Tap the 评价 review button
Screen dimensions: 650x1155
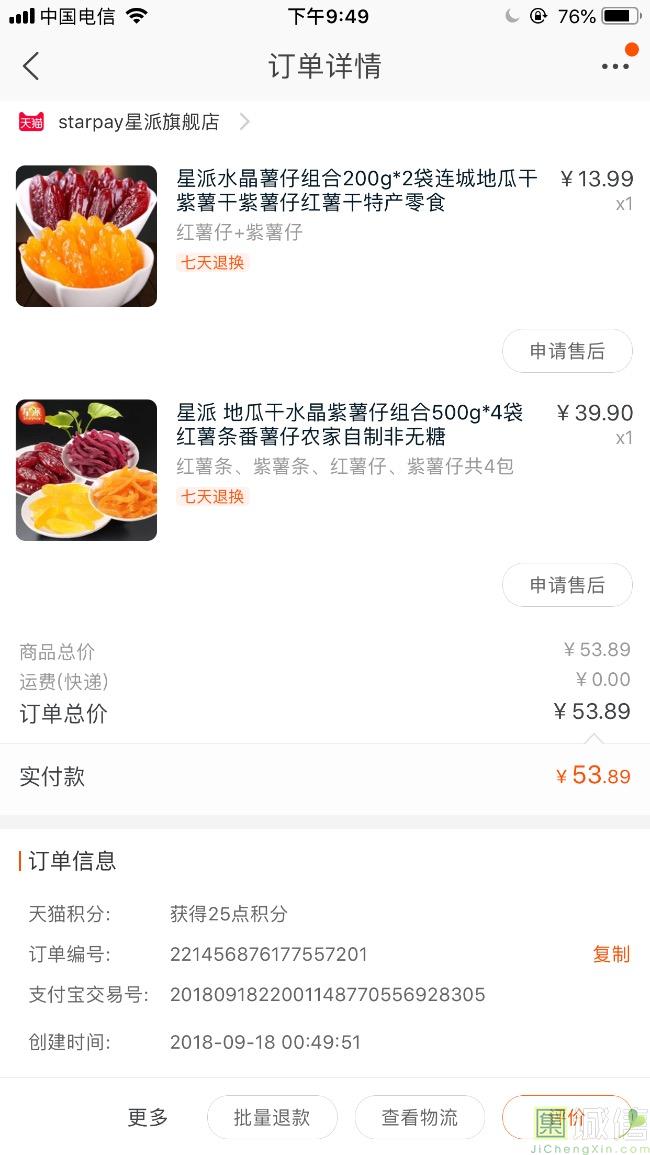567,1117
